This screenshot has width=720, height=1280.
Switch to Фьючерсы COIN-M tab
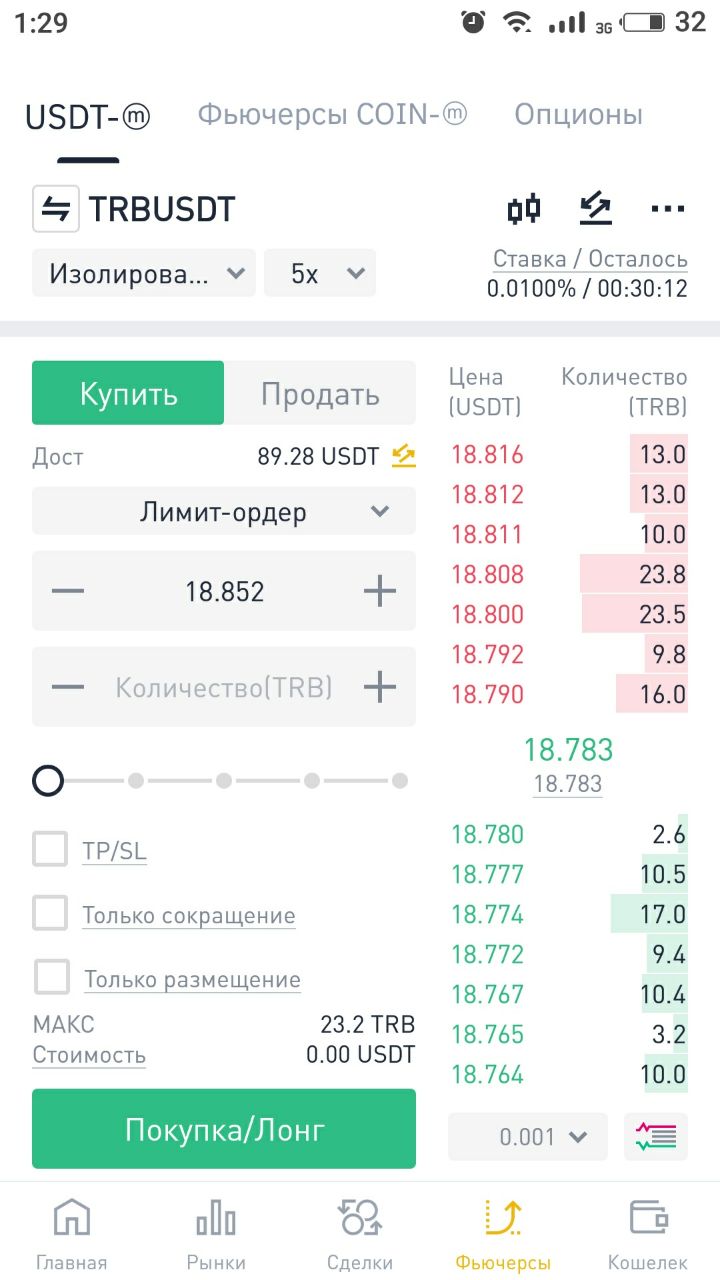coord(332,114)
